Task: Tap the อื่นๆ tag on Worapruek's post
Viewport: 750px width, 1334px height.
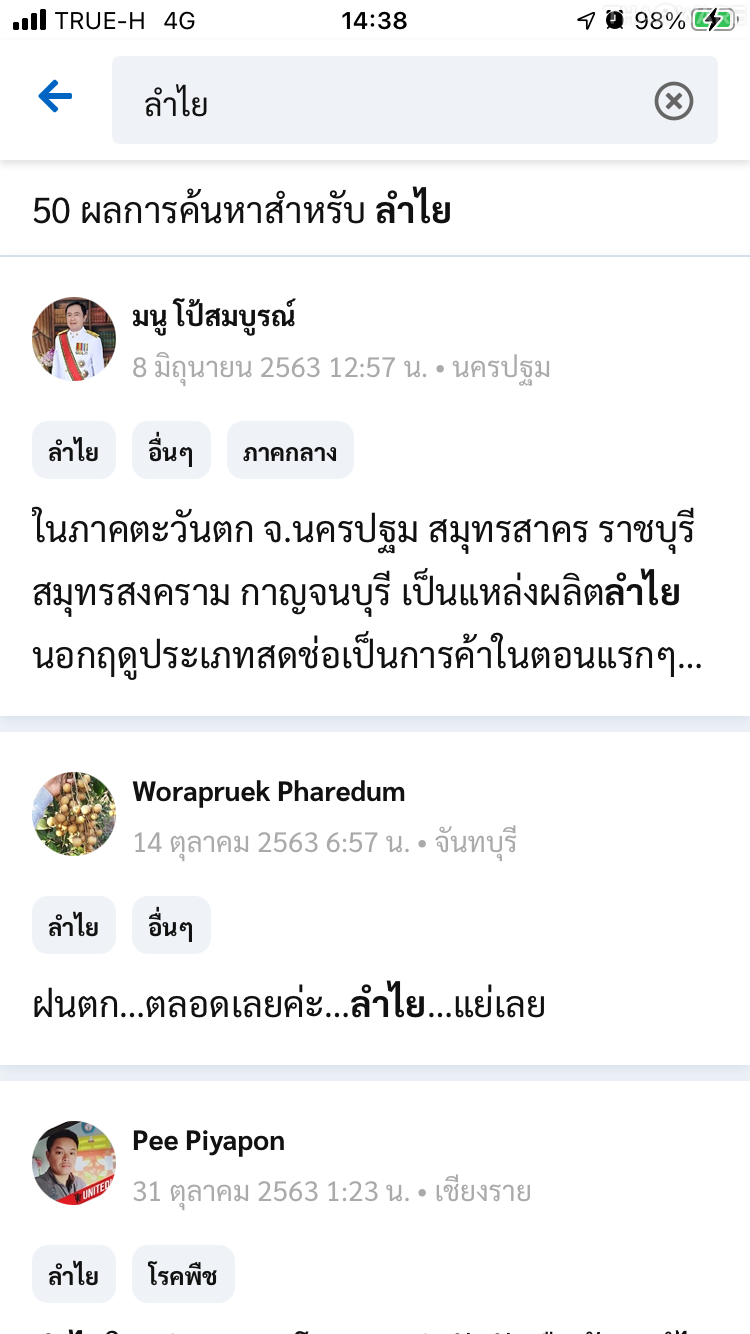Action: (171, 925)
